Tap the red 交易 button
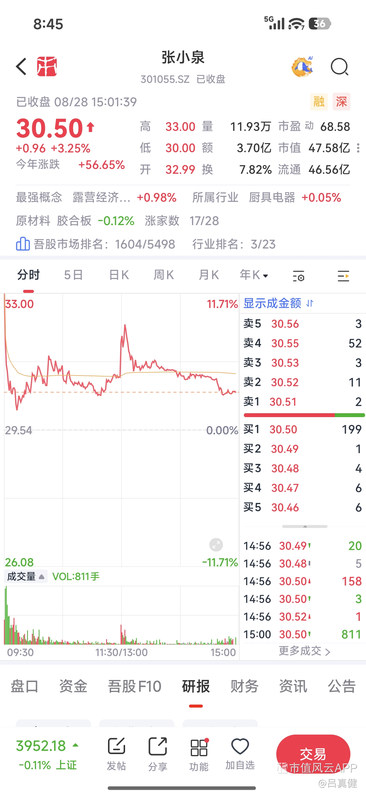 313,754
